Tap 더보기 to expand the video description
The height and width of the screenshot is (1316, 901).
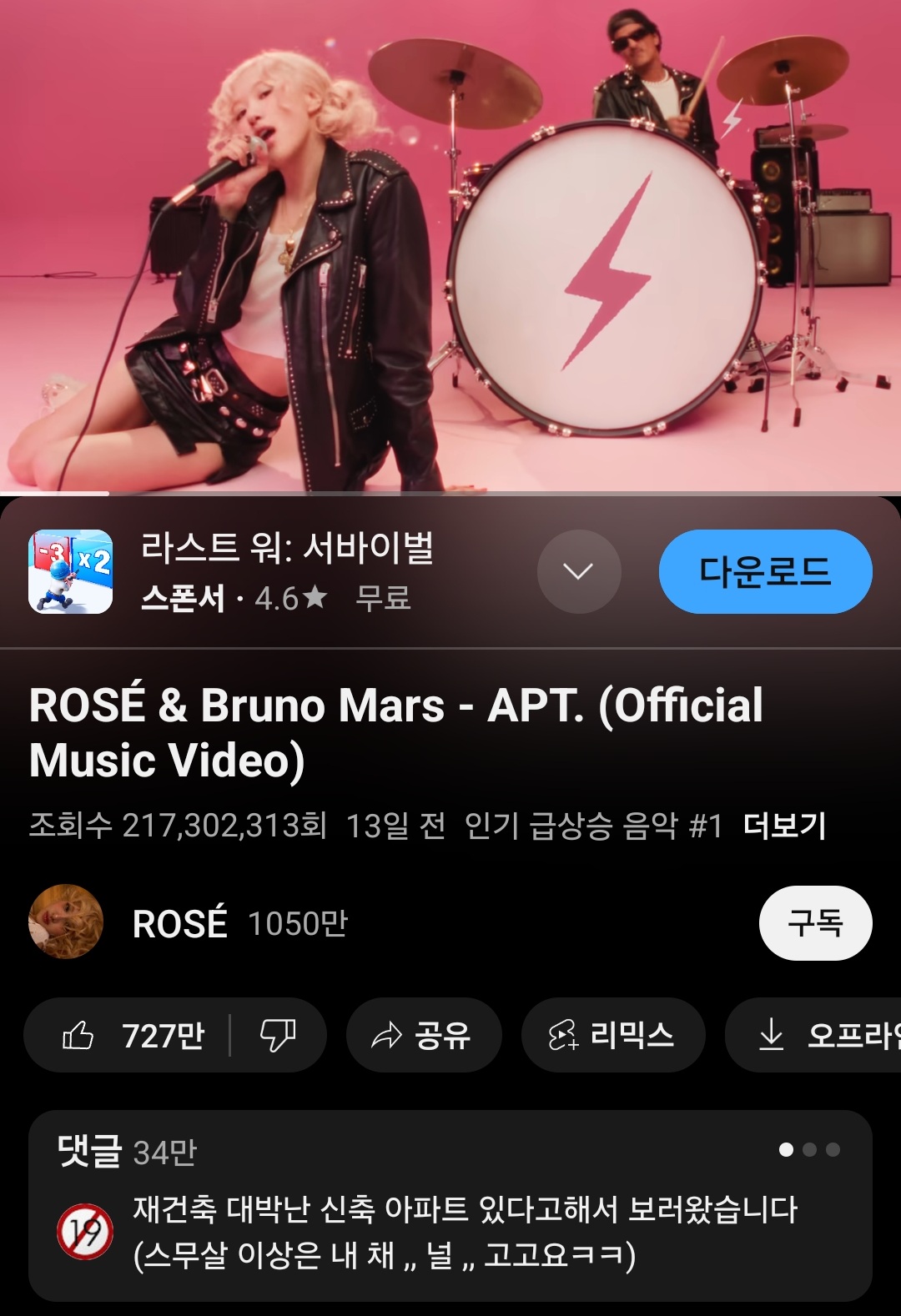click(x=784, y=826)
